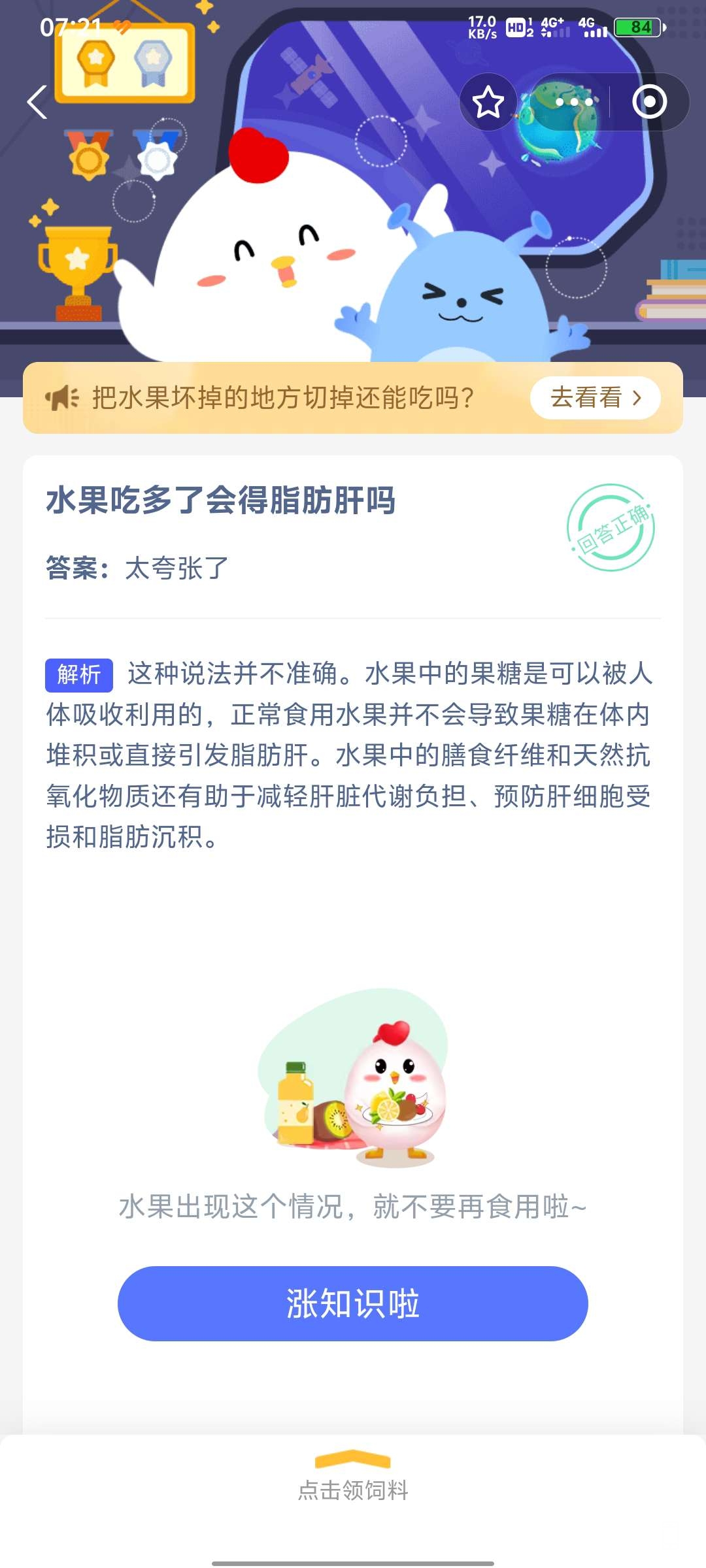
Task: Close the mini program via circle icon
Action: (x=649, y=103)
